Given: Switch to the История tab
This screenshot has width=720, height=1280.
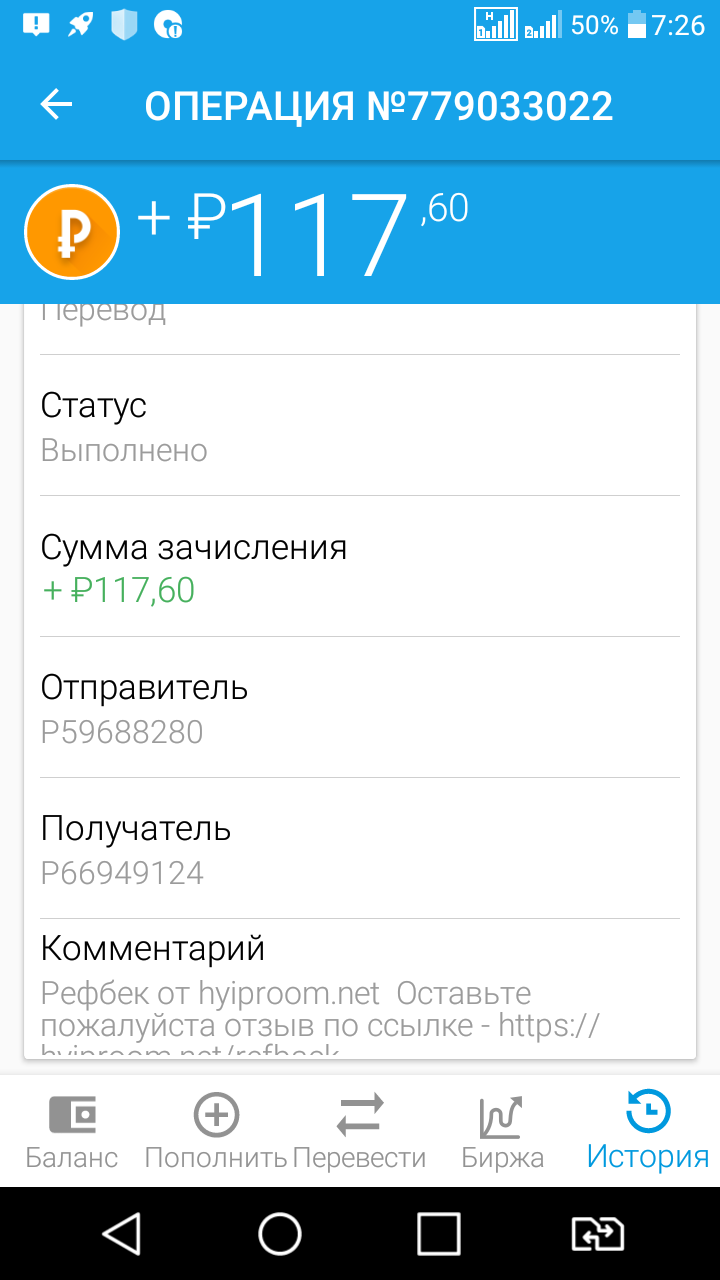Looking at the screenshot, I should pos(648,1131).
